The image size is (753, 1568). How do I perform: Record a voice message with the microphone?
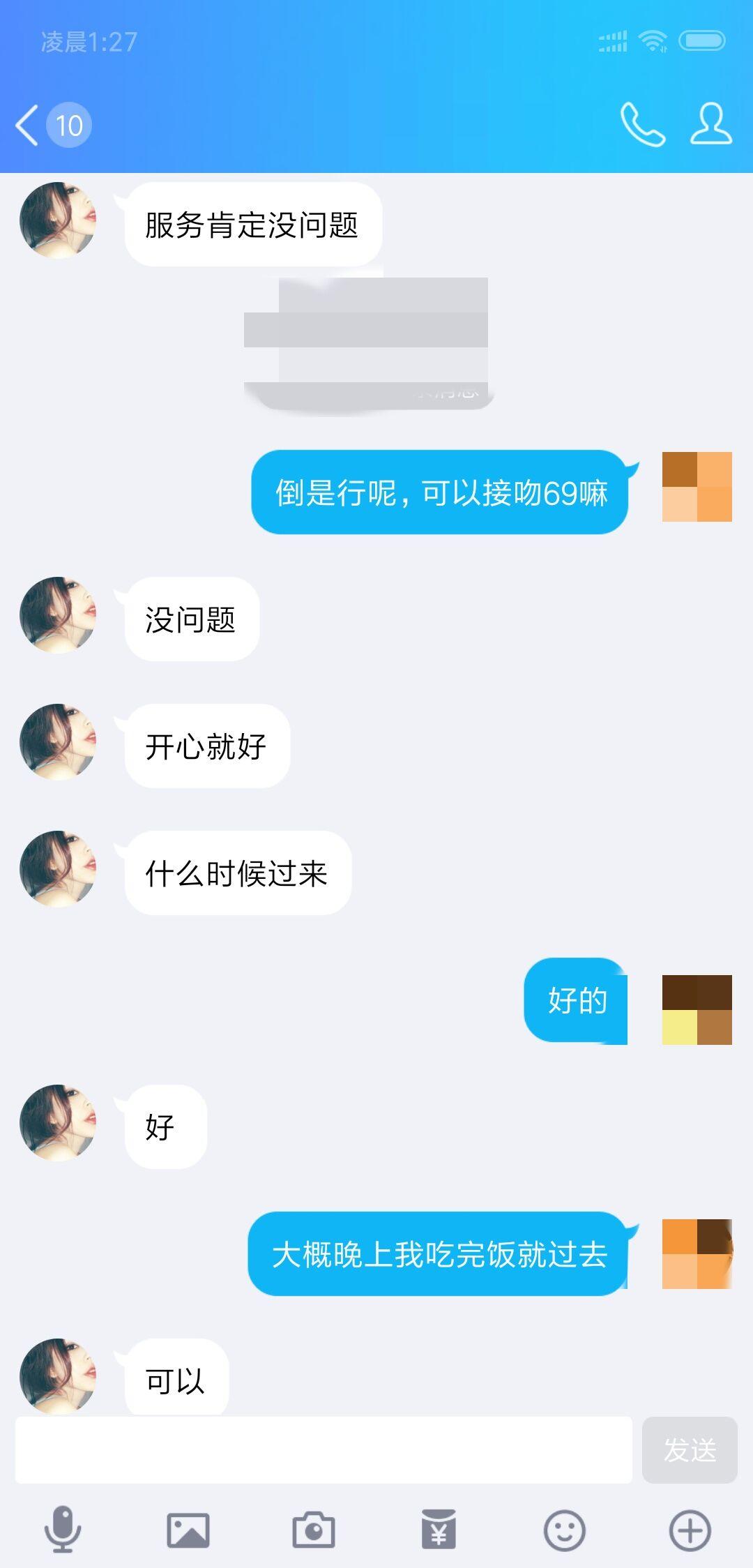[63, 1530]
